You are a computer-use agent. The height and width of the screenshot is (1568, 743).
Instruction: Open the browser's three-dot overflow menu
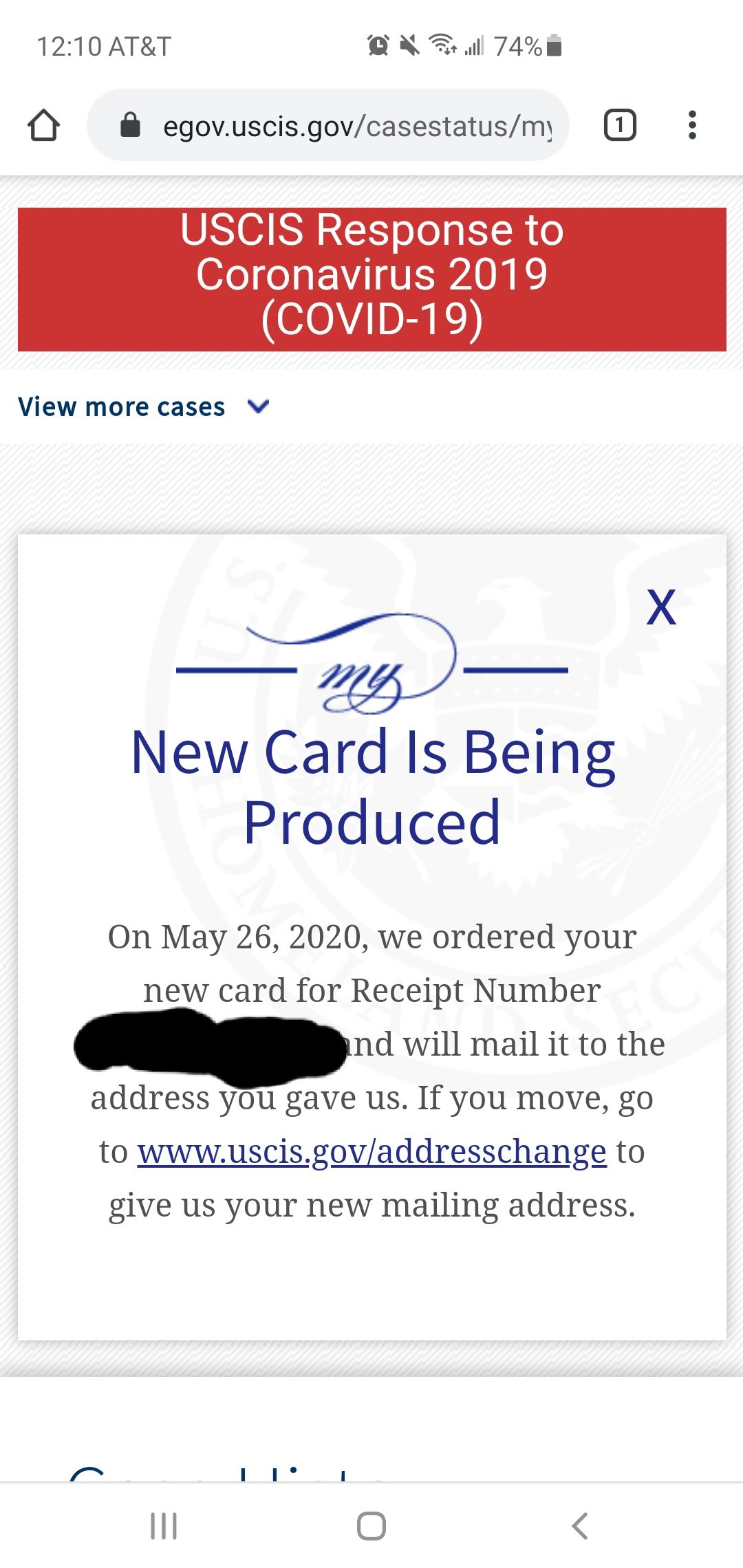point(692,125)
